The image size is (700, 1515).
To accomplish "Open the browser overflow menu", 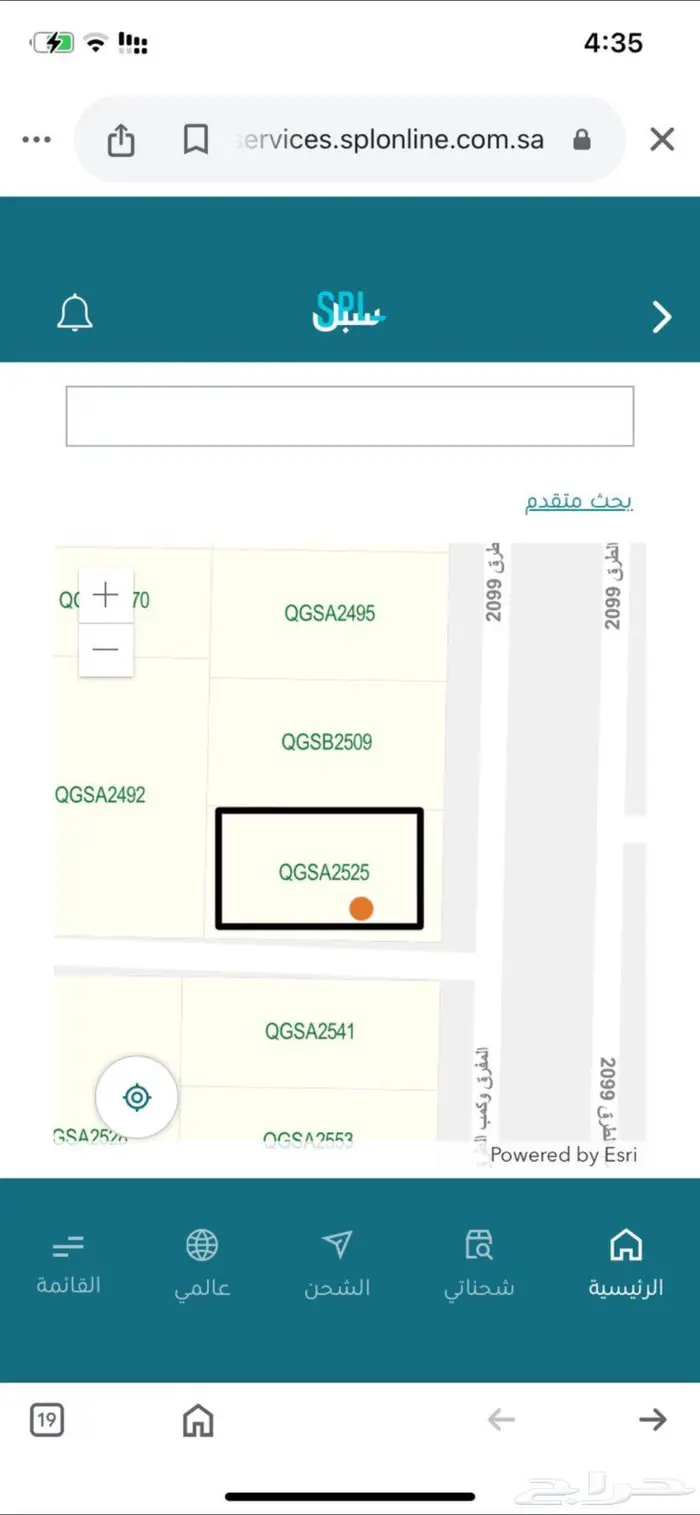I will coord(37,140).
